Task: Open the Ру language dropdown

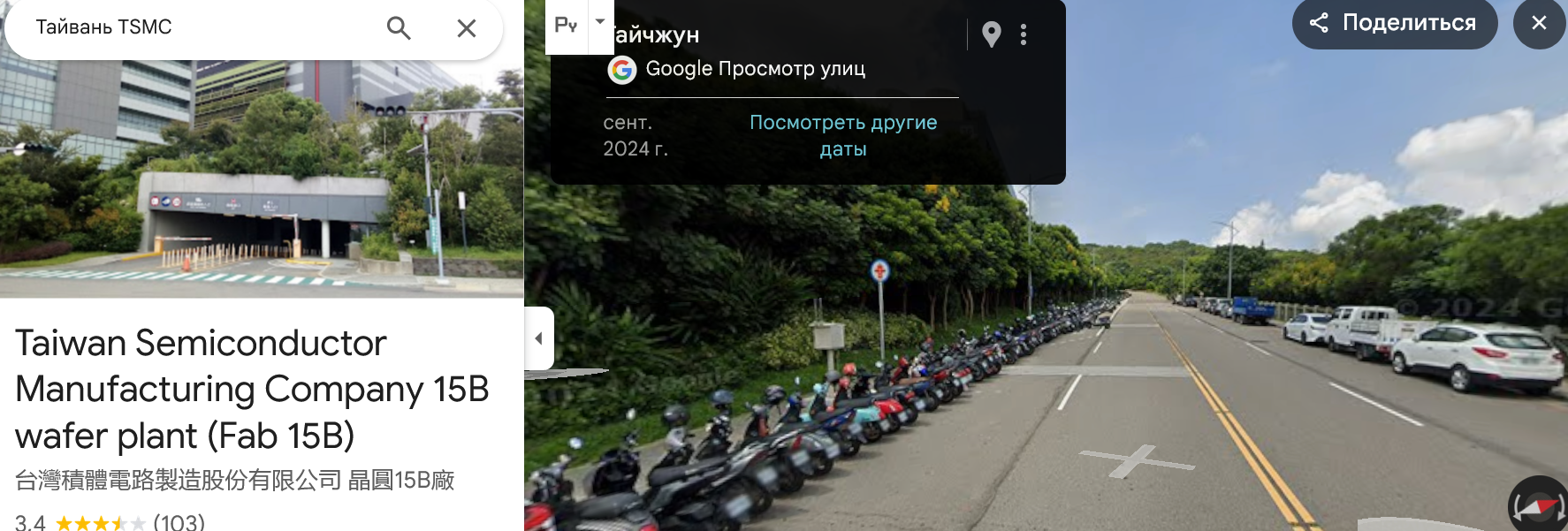Action: click(599, 22)
